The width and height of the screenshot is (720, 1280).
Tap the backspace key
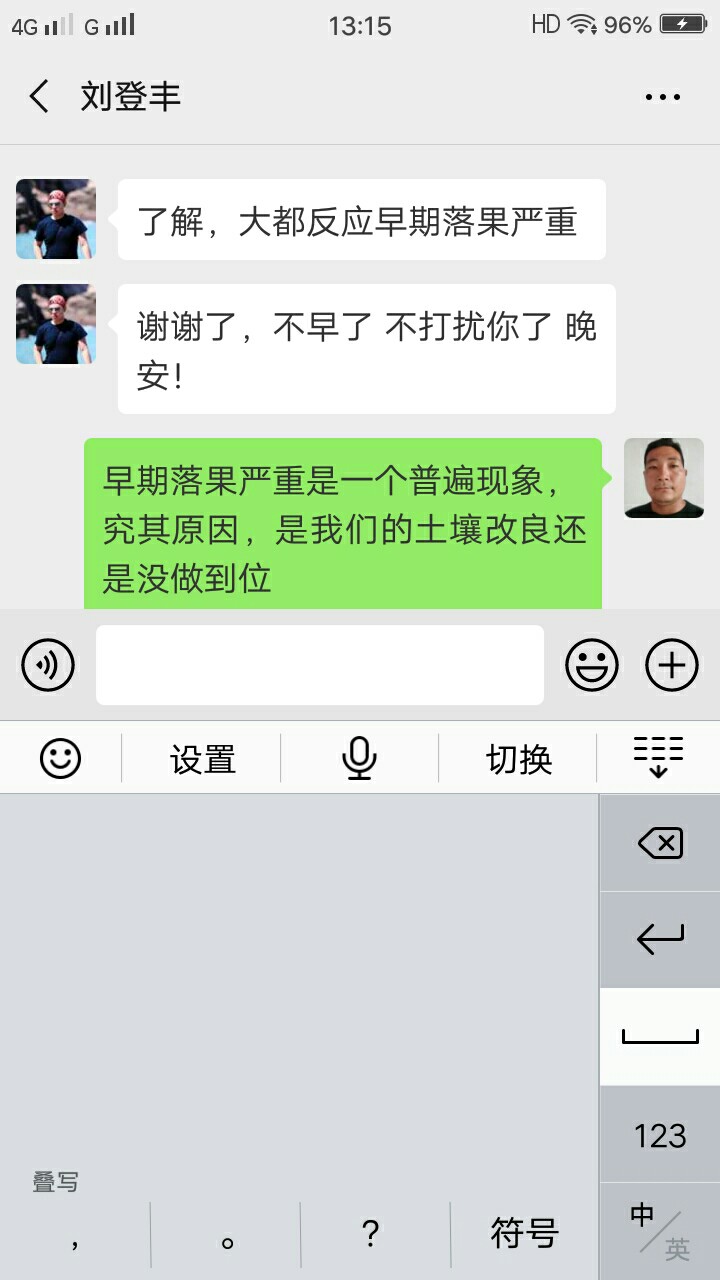point(660,843)
